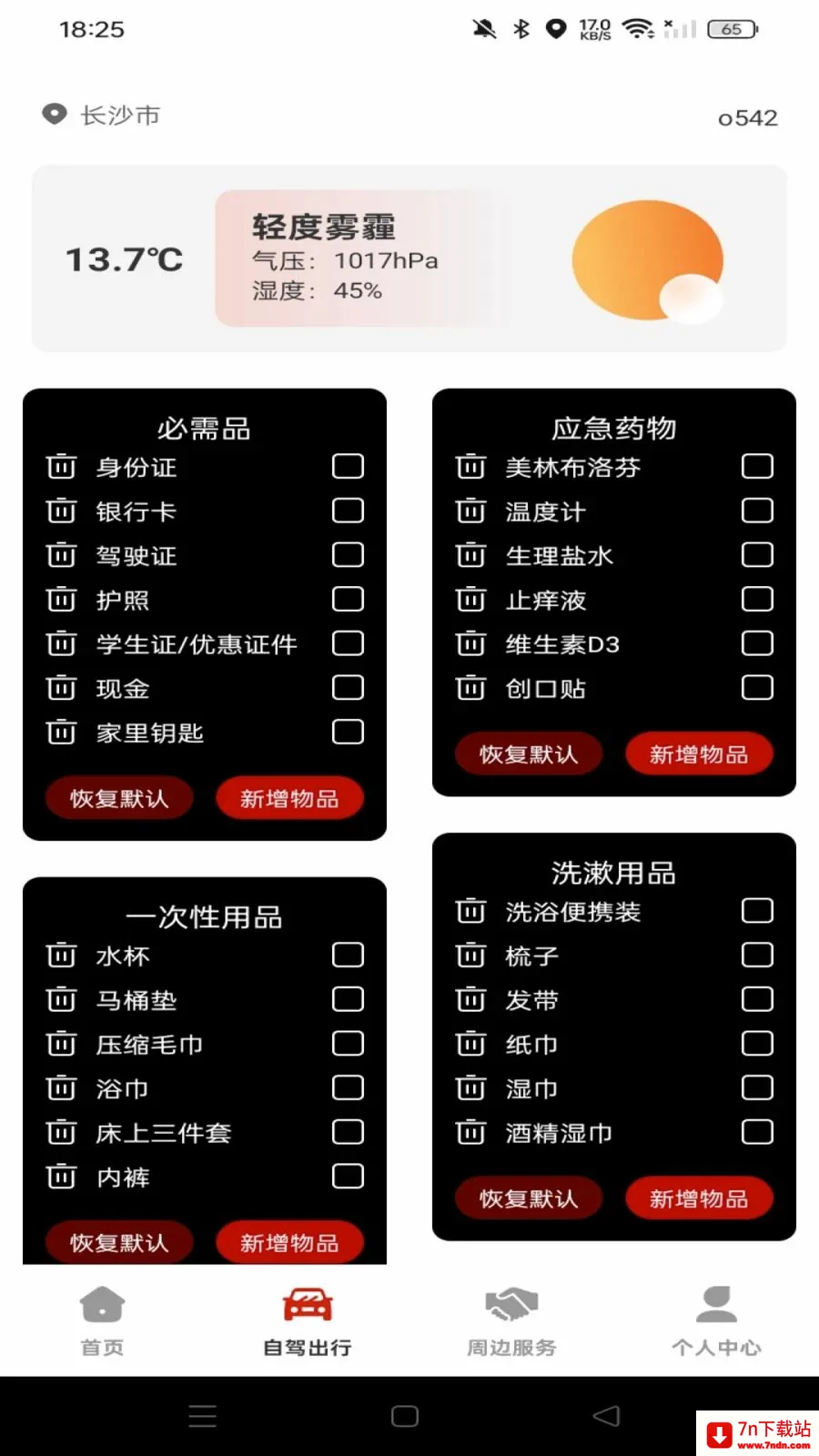819x1456 pixels.
Task: Tap 恢复默认 under 应急药物
Action: (x=529, y=754)
